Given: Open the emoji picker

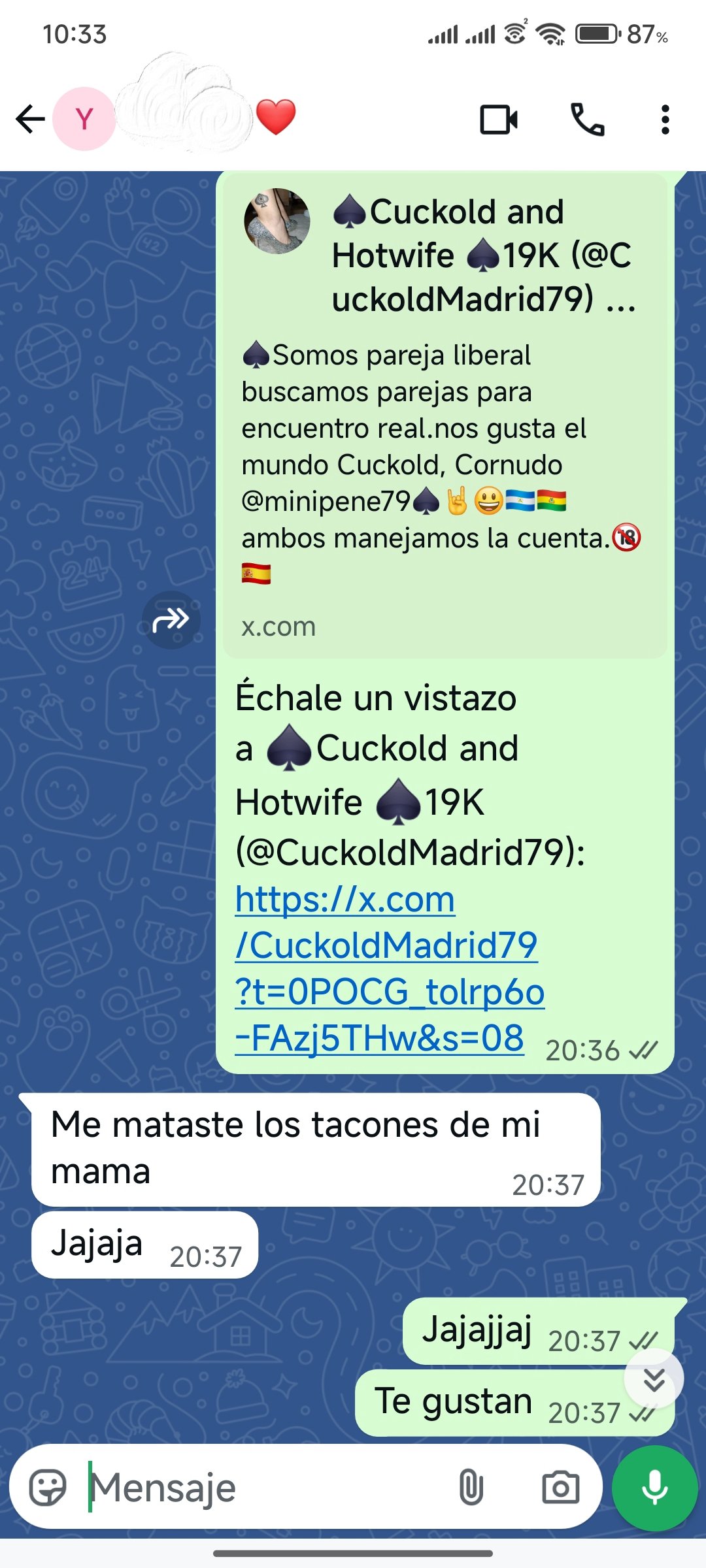Looking at the screenshot, I should (x=48, y=1488).
